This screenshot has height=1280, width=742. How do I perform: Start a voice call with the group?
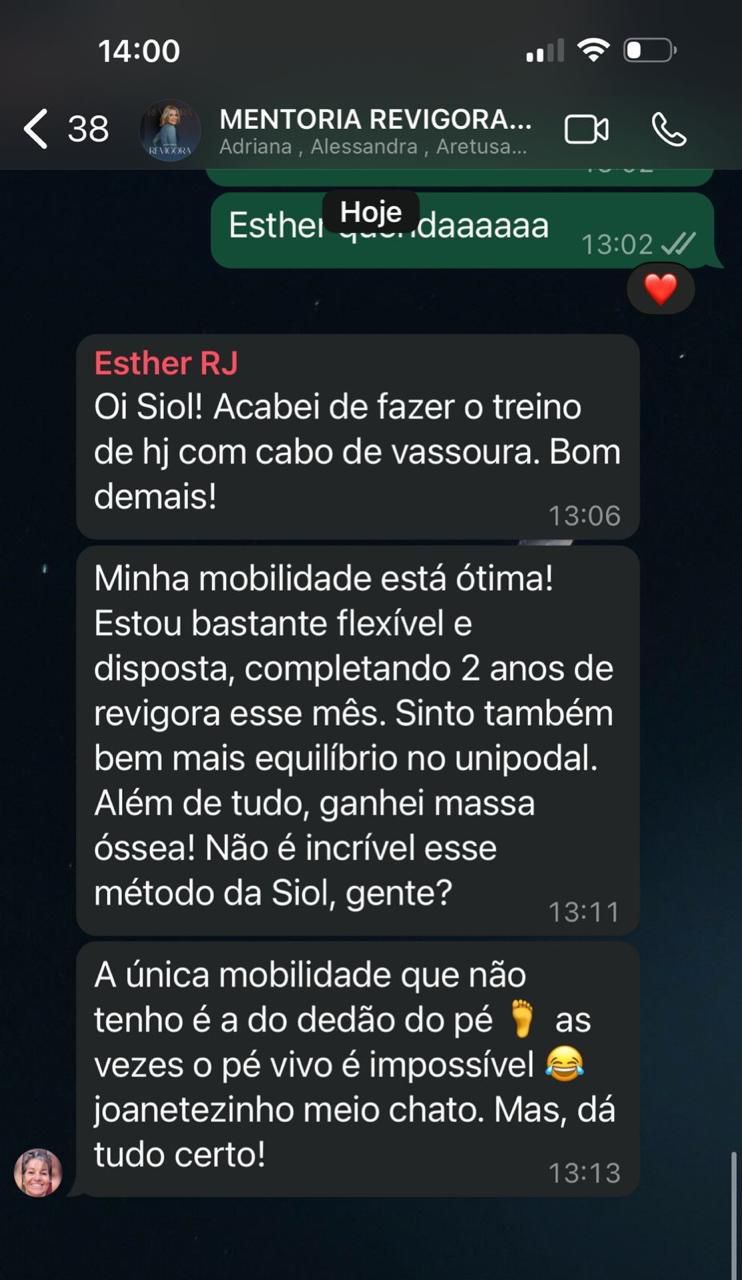668,130
